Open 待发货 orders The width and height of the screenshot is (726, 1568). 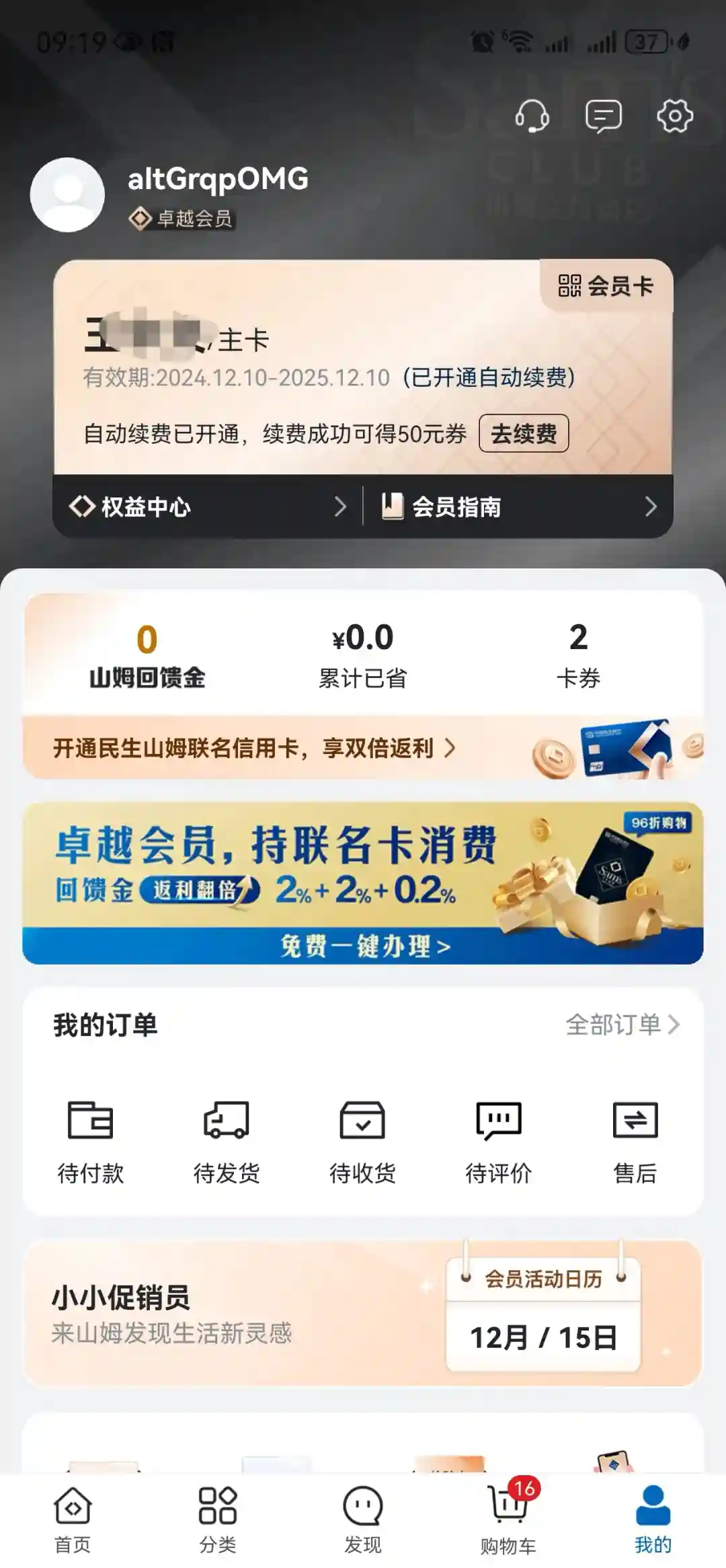pyautogui.click(x=227, y=1140)
